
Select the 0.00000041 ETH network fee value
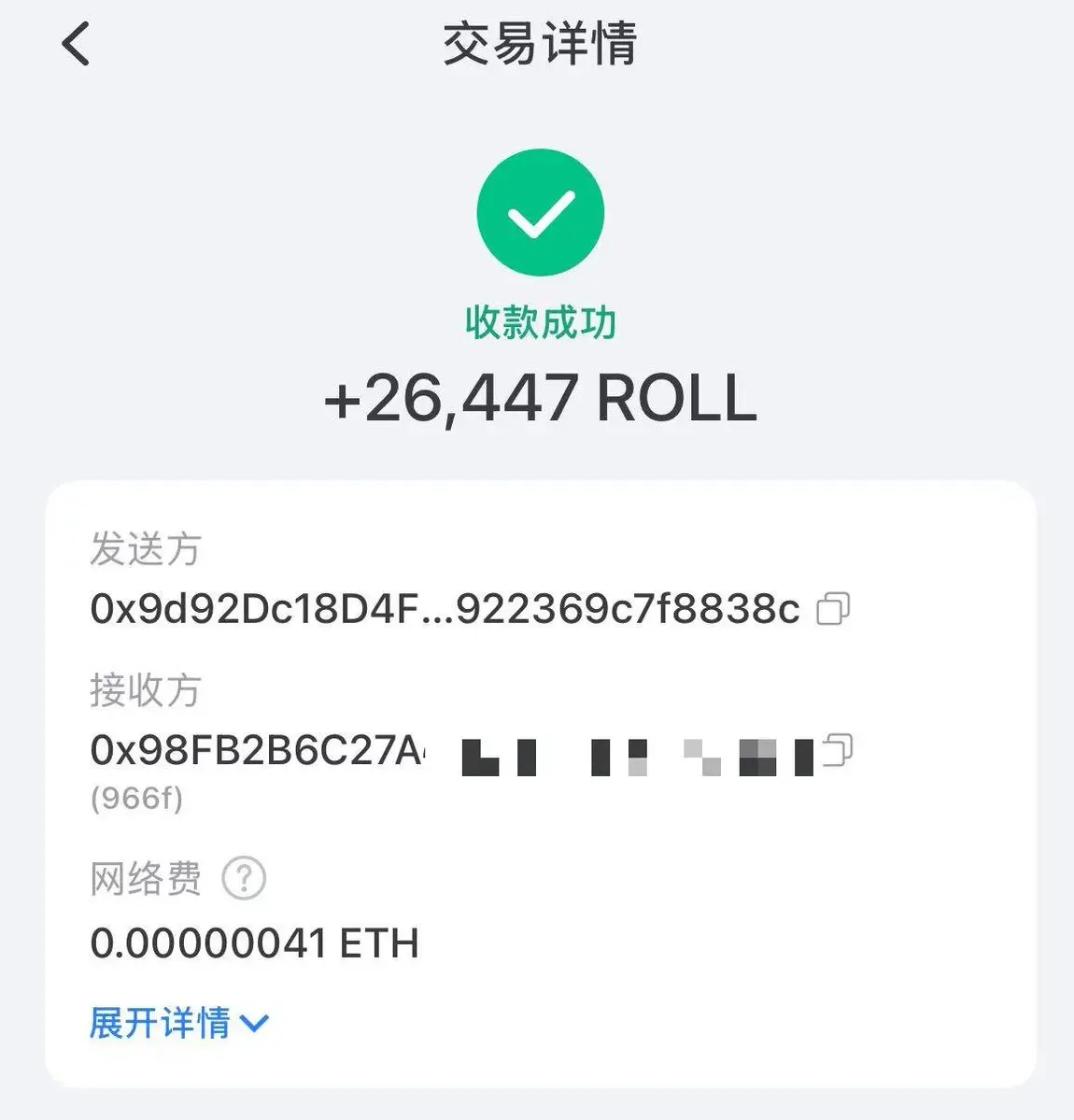255,943
